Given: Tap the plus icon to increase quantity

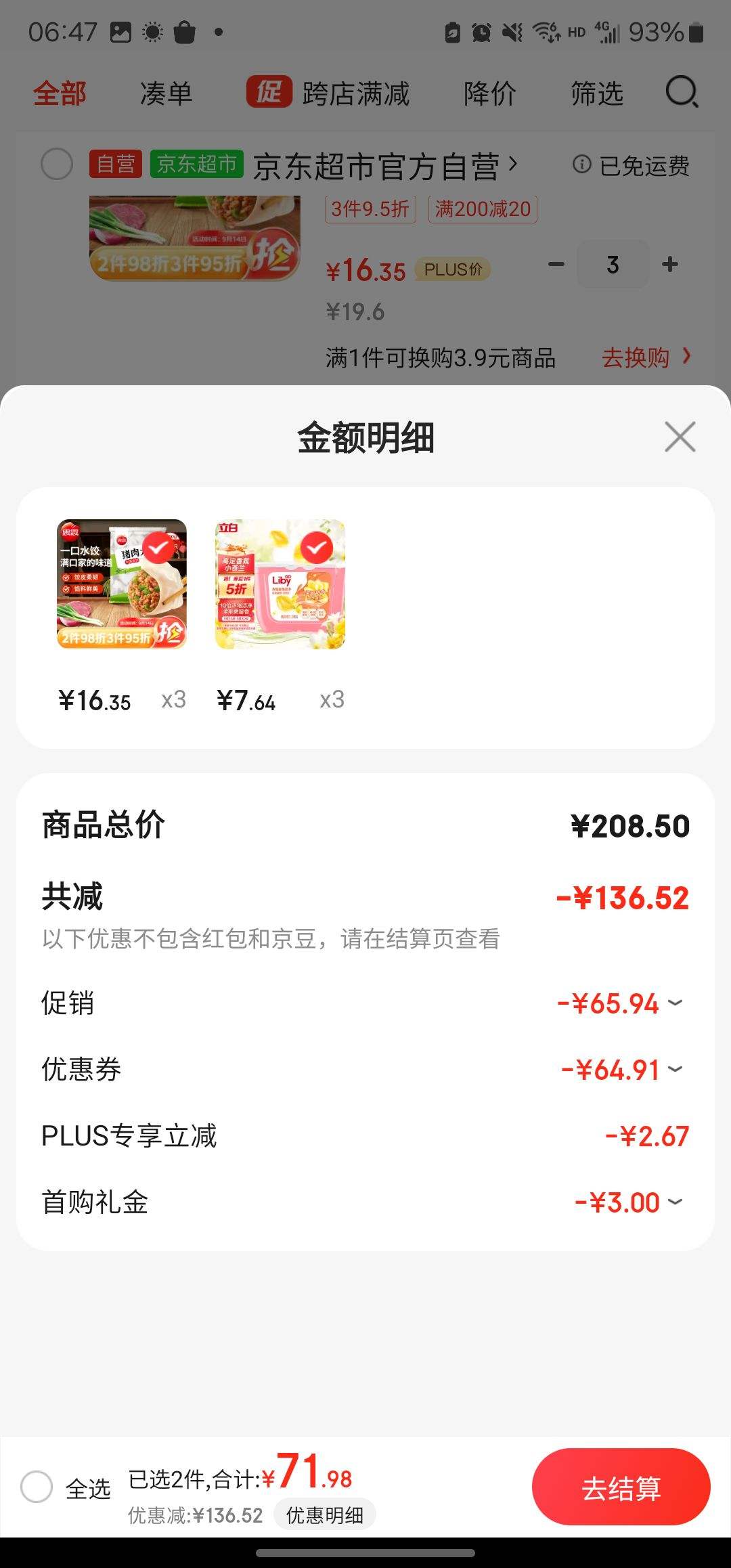Looking at the screenshot, I should pyautogui.click(x=669, y=265).
